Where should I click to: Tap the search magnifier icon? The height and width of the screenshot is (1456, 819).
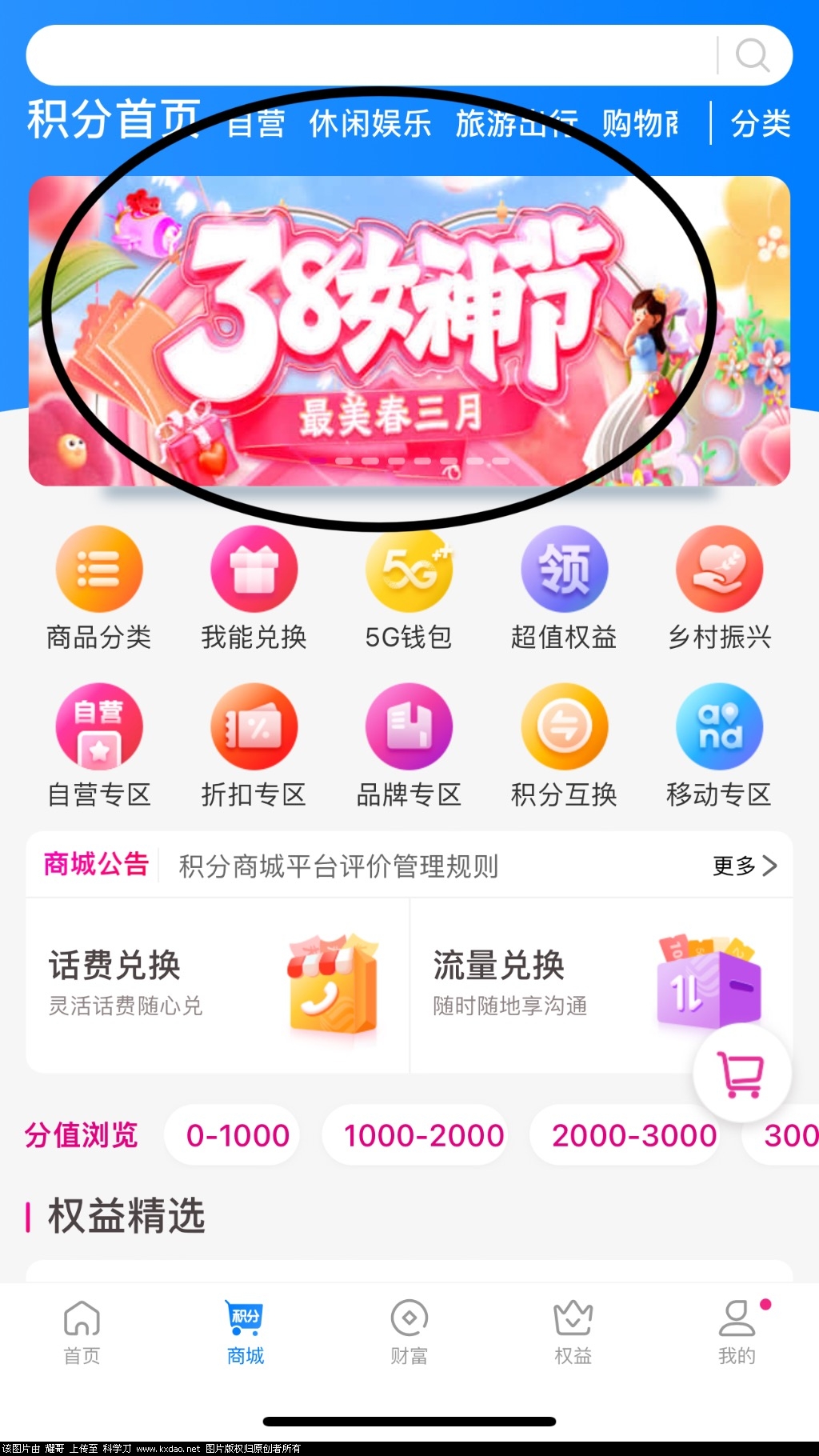click(x=752, y=56)
